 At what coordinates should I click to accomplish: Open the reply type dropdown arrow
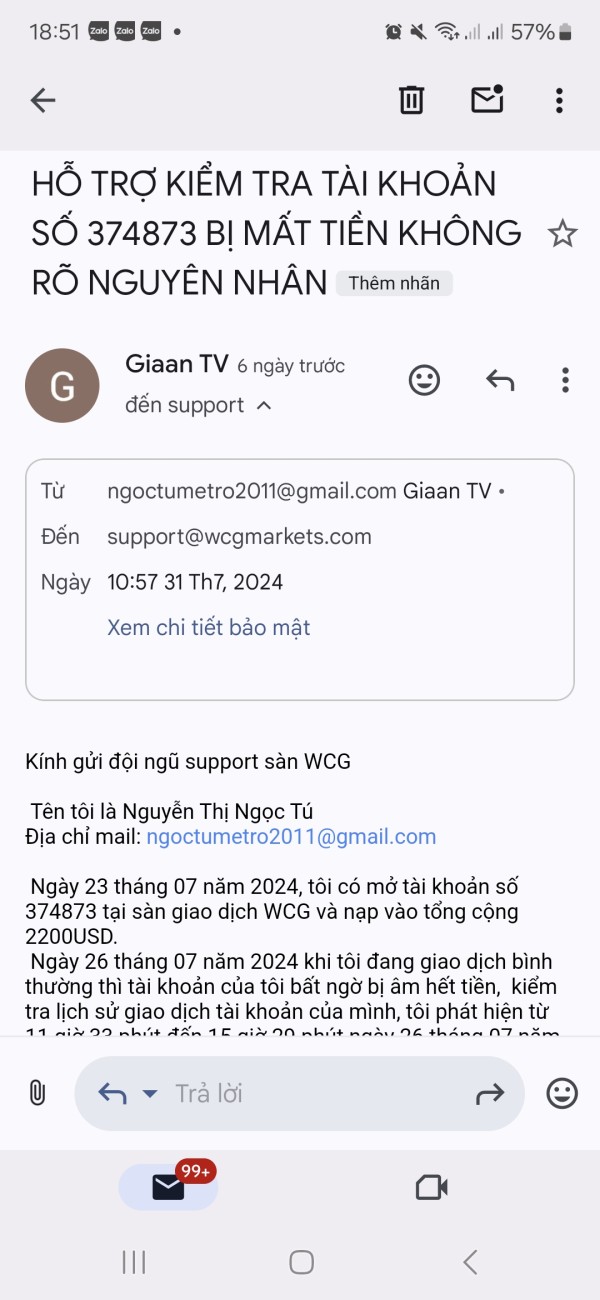[x=150, y=1094]
